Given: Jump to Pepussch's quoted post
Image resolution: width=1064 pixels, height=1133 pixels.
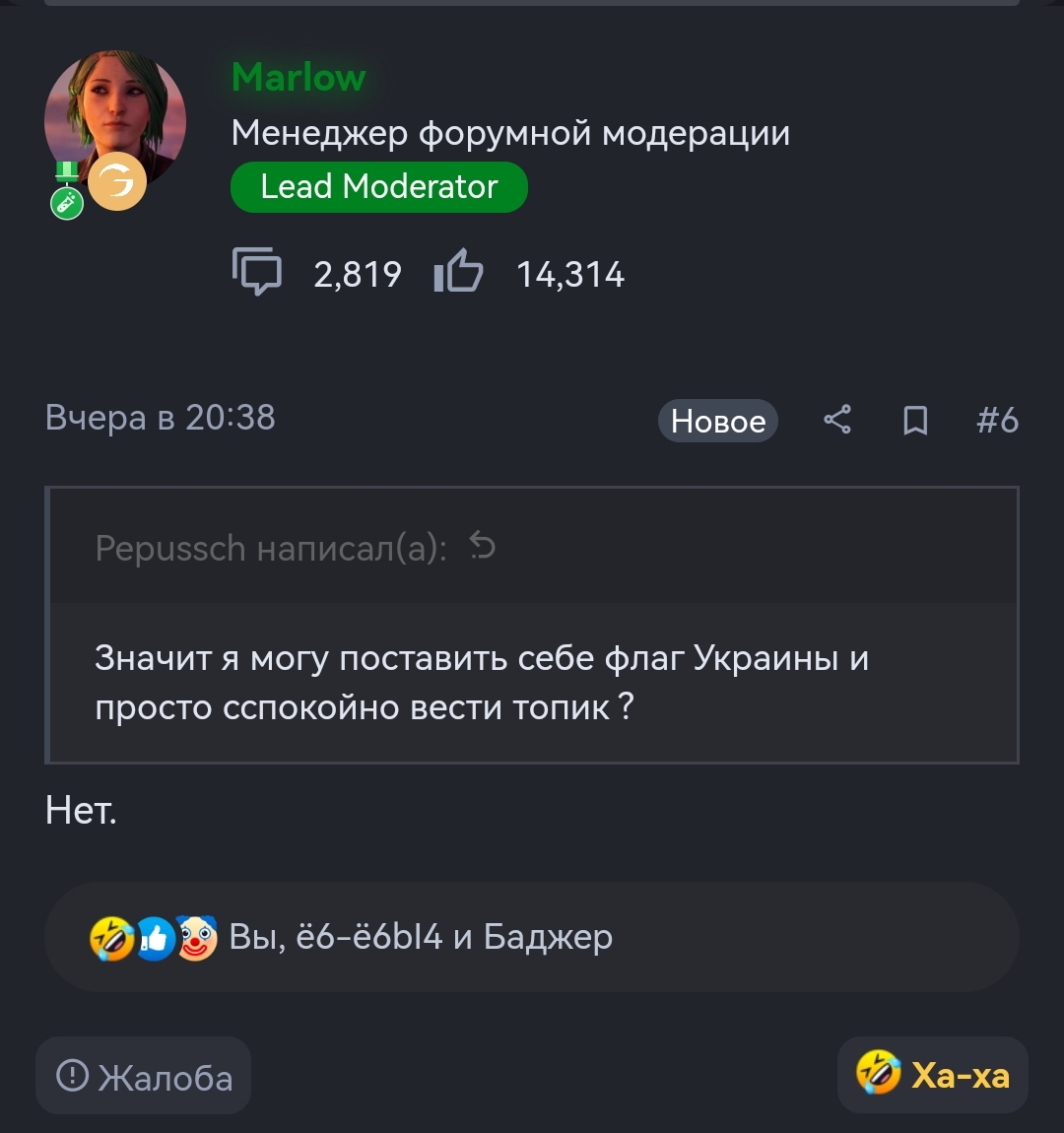Looking at the screenshot, I should tap(483, 546).
